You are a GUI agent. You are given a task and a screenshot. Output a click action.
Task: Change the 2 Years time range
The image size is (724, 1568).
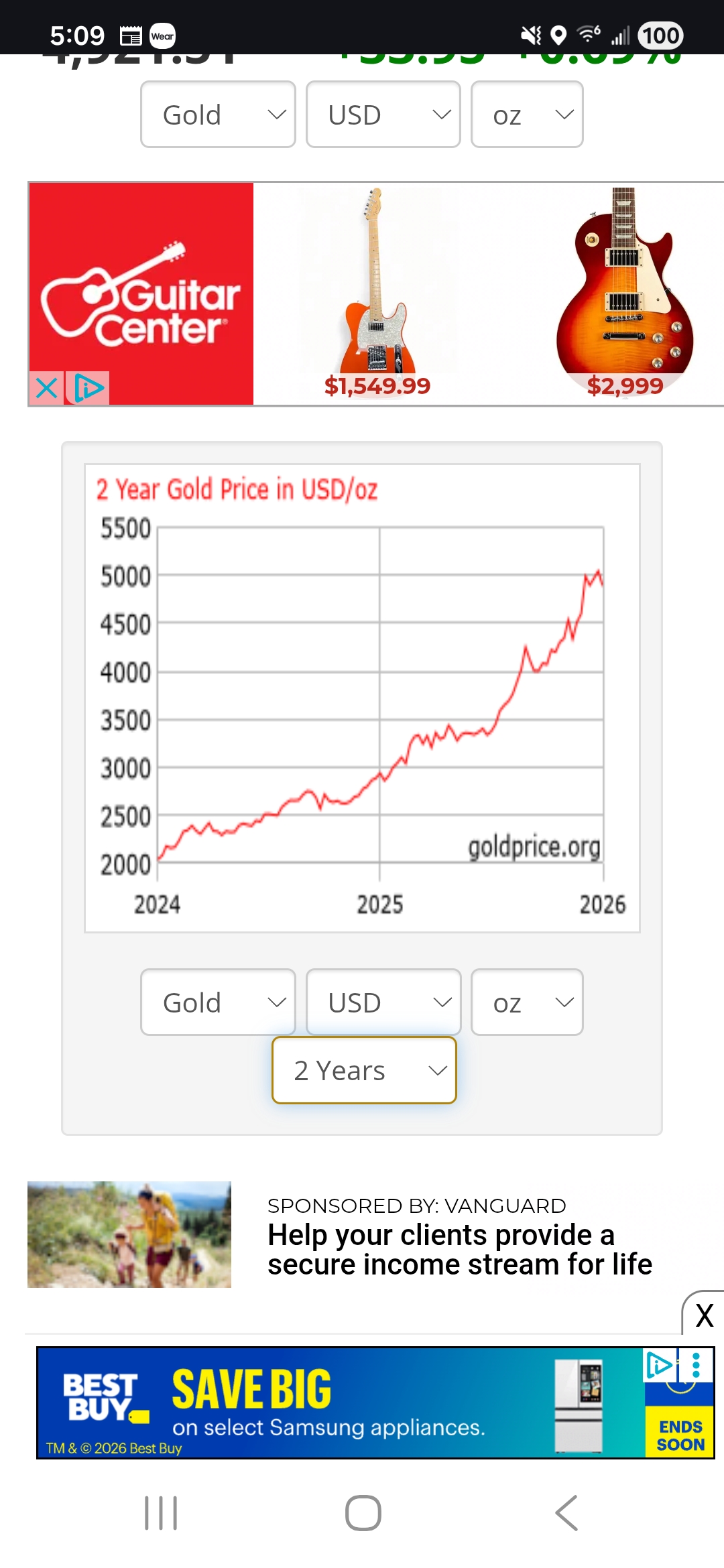click(x=364, y=1070)
